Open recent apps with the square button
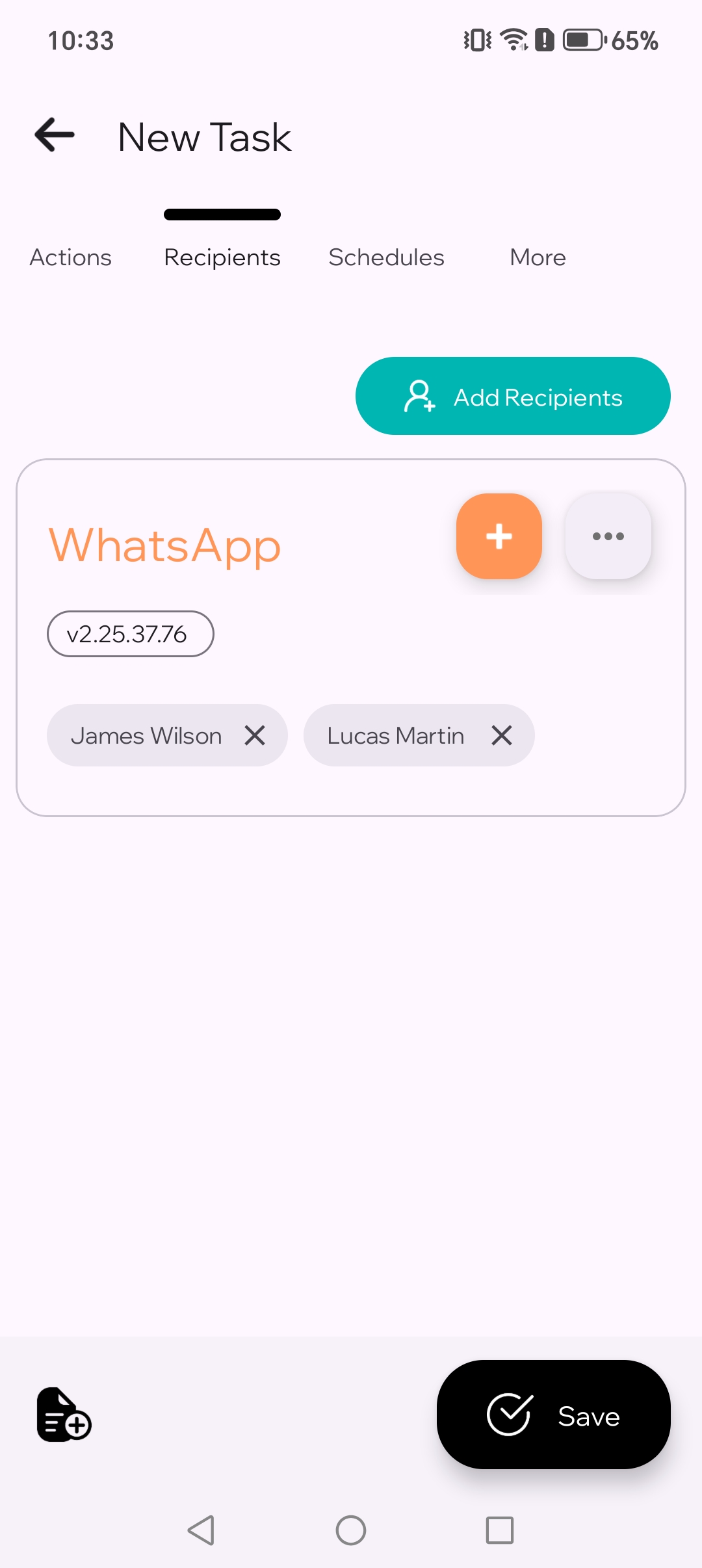 [499, 1531]
